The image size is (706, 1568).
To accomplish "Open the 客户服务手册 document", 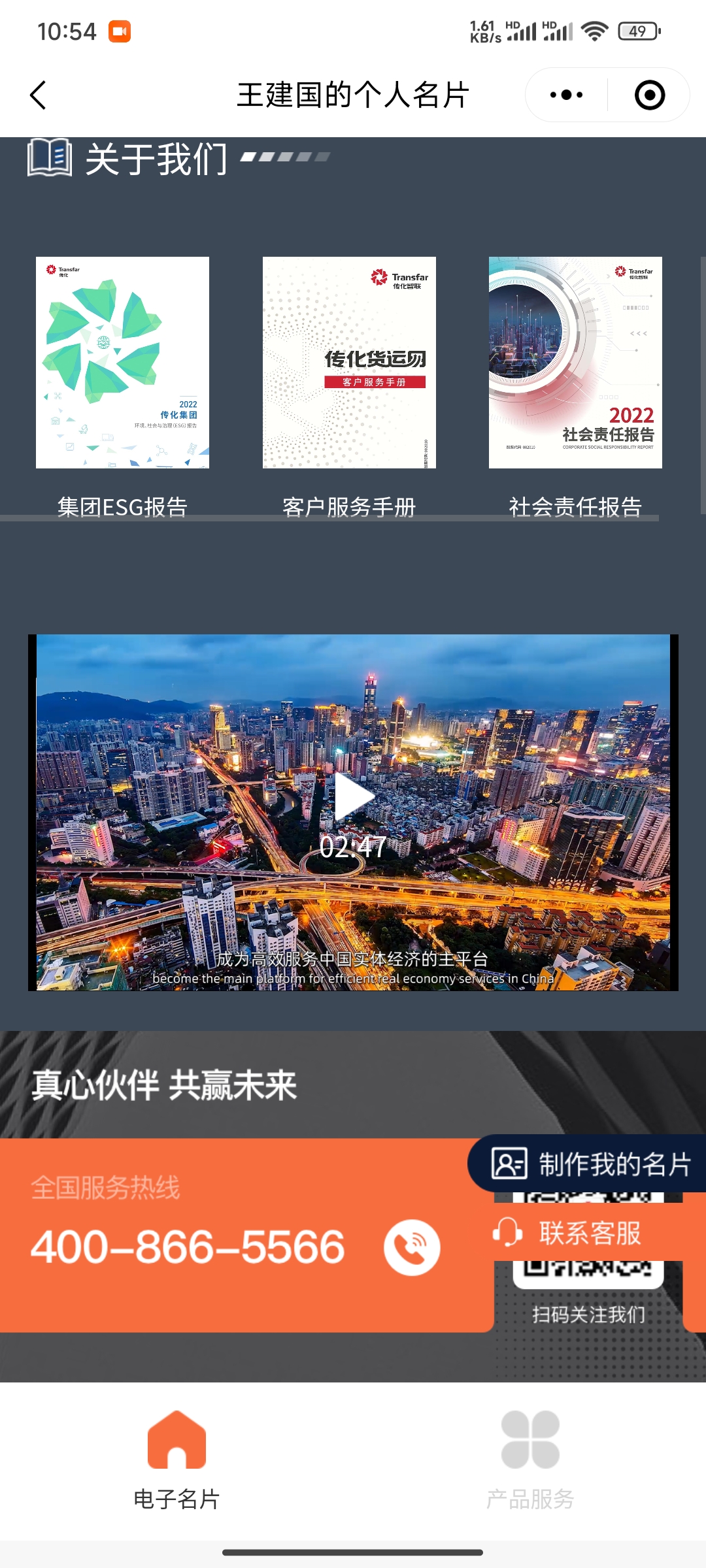I will coord(349,363).
